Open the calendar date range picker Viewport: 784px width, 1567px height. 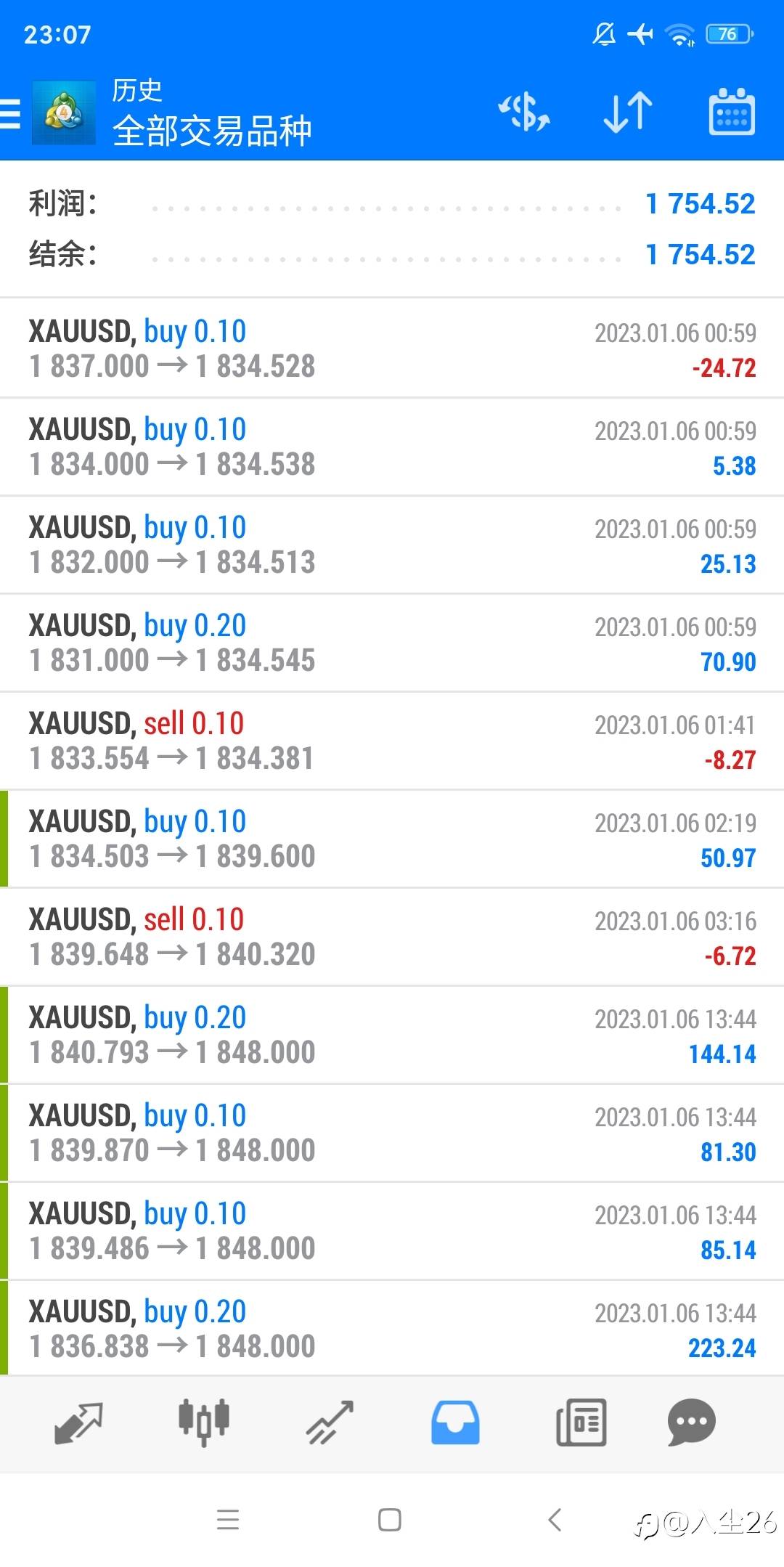click(x=732, y=112)
